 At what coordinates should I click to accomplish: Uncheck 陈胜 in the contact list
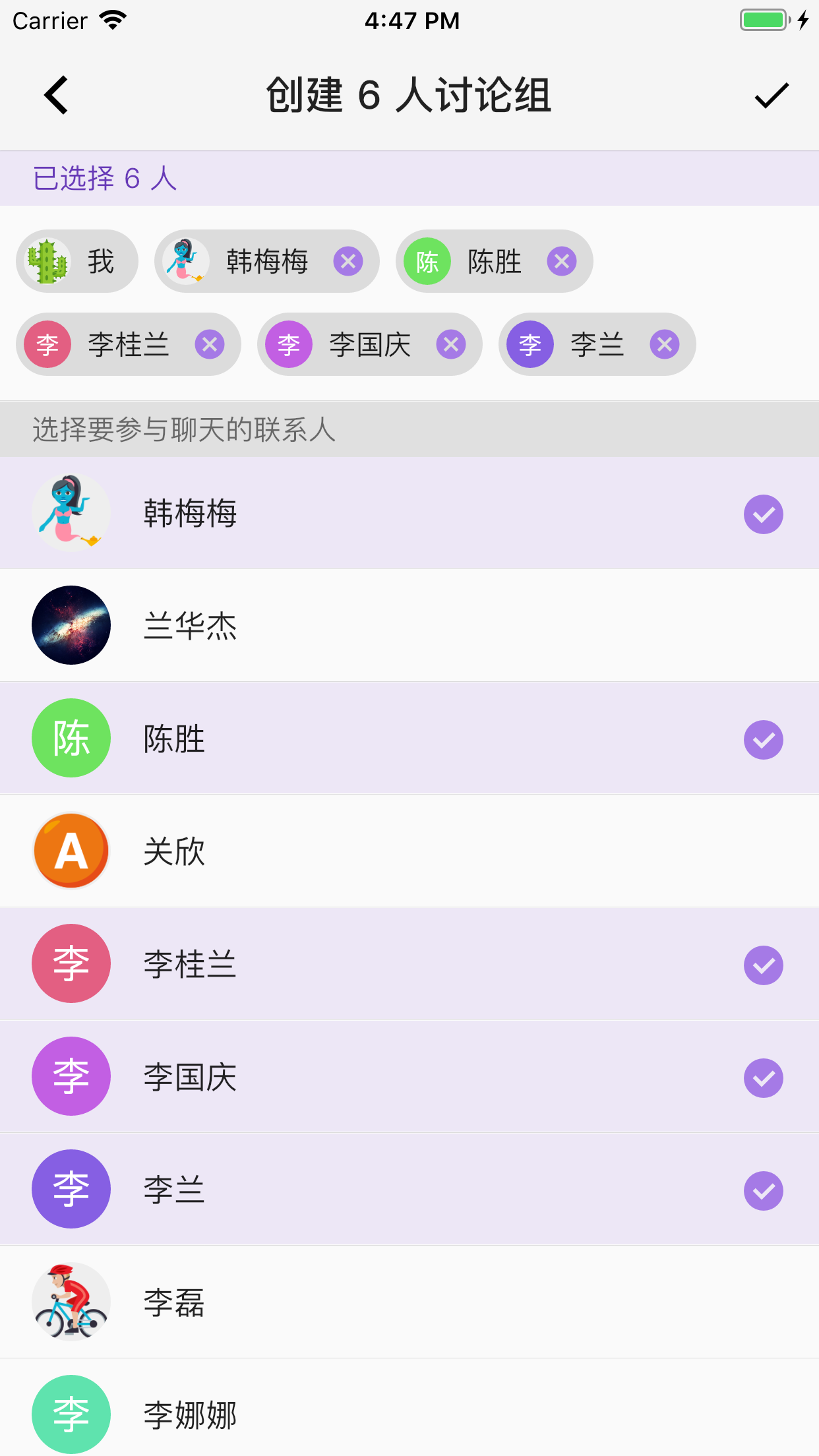click(764, 740)
